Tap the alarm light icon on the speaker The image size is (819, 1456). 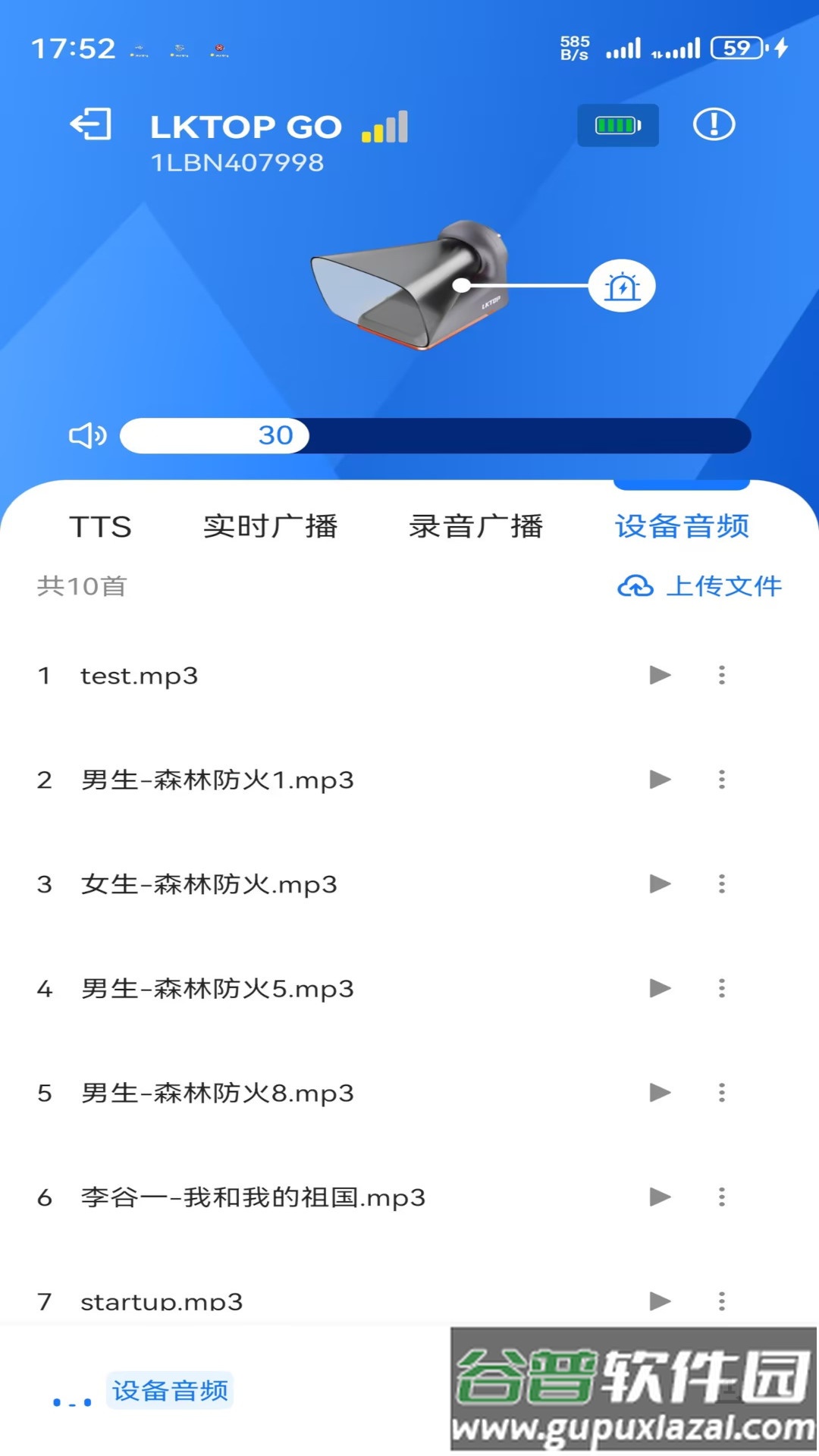coord(622,286)
